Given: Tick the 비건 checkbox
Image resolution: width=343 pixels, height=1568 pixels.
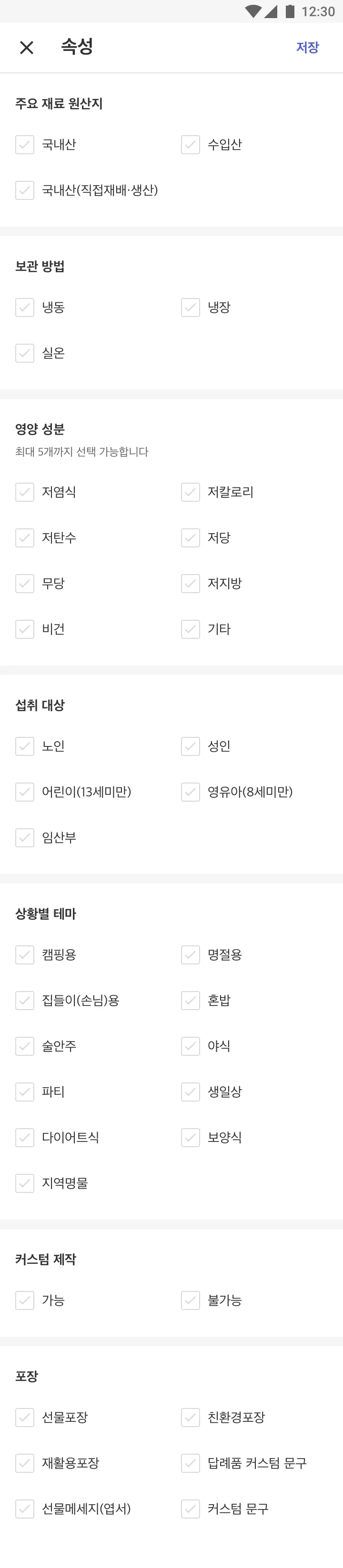Looking at the screenshot, I should (x=24, y=629).
